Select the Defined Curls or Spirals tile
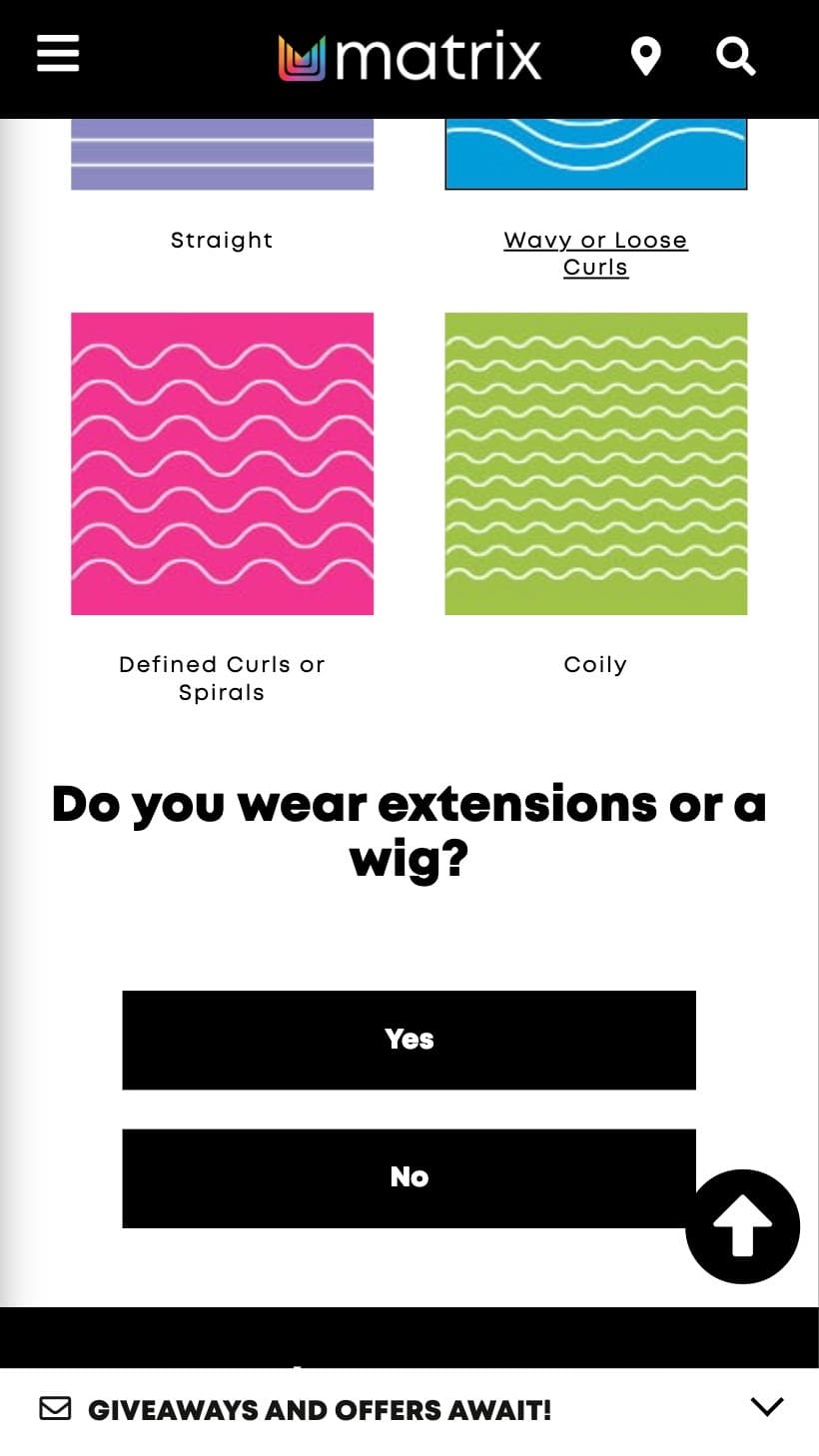Viewport: 819px width, 1456px height. tap(222, 463)
